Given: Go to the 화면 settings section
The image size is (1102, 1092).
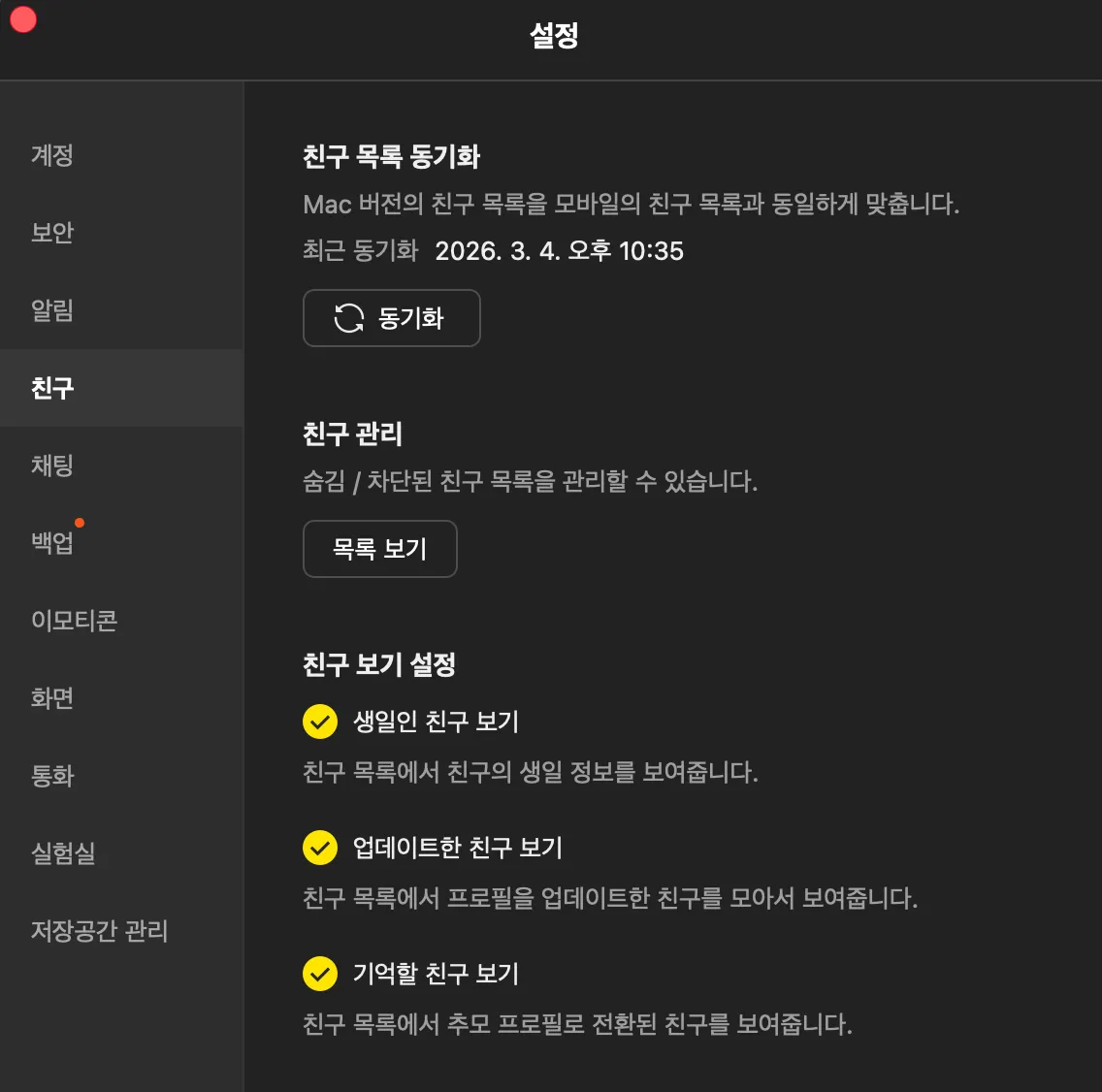Looking at the screenshot, I should coord(52,698).
